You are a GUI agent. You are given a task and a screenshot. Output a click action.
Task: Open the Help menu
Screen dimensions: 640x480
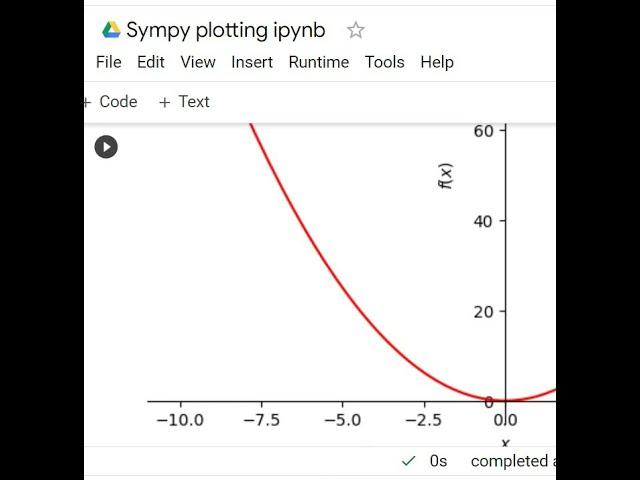(436, 62)
